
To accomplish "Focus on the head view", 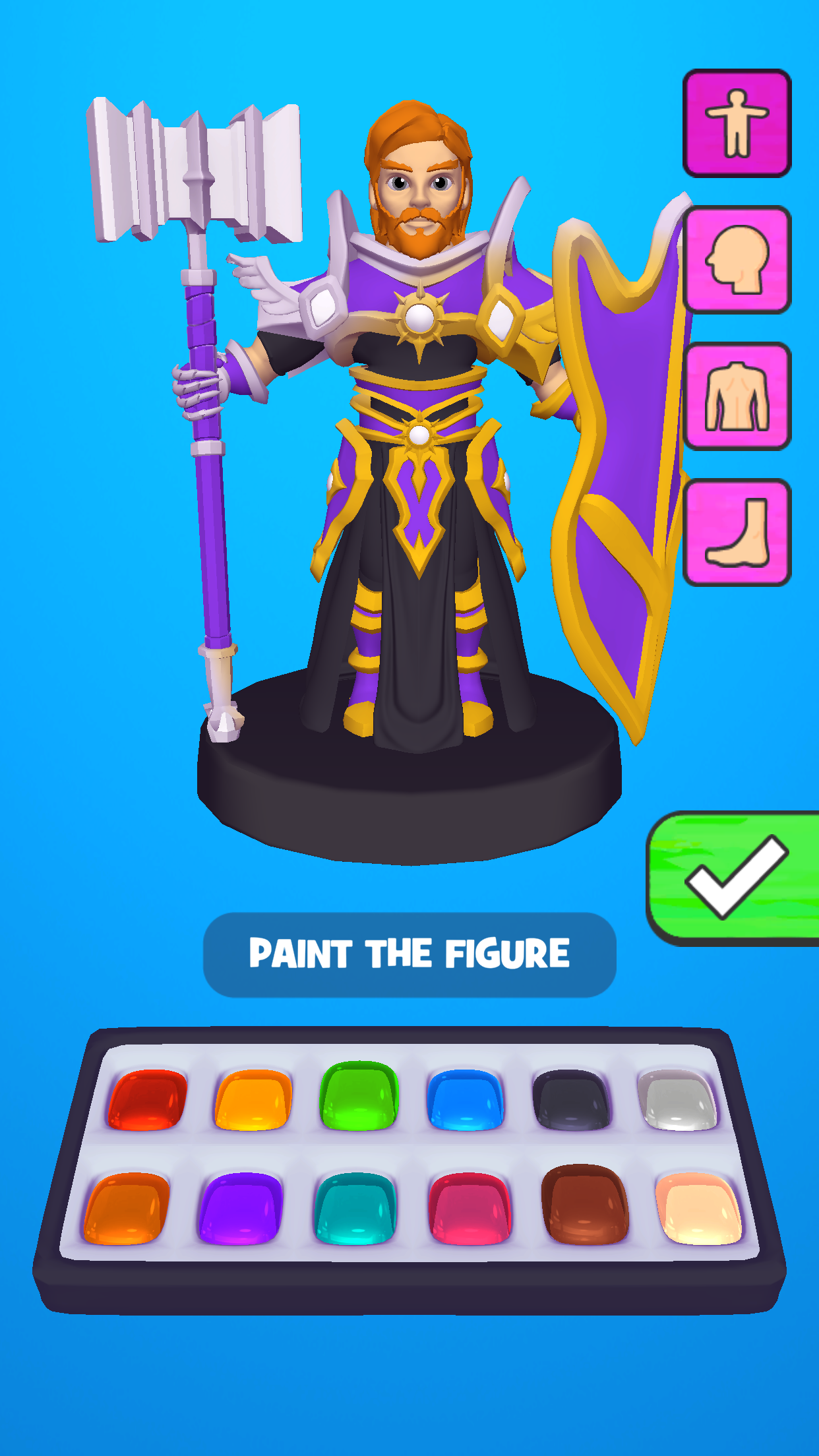I will click(x=737, y=260).
